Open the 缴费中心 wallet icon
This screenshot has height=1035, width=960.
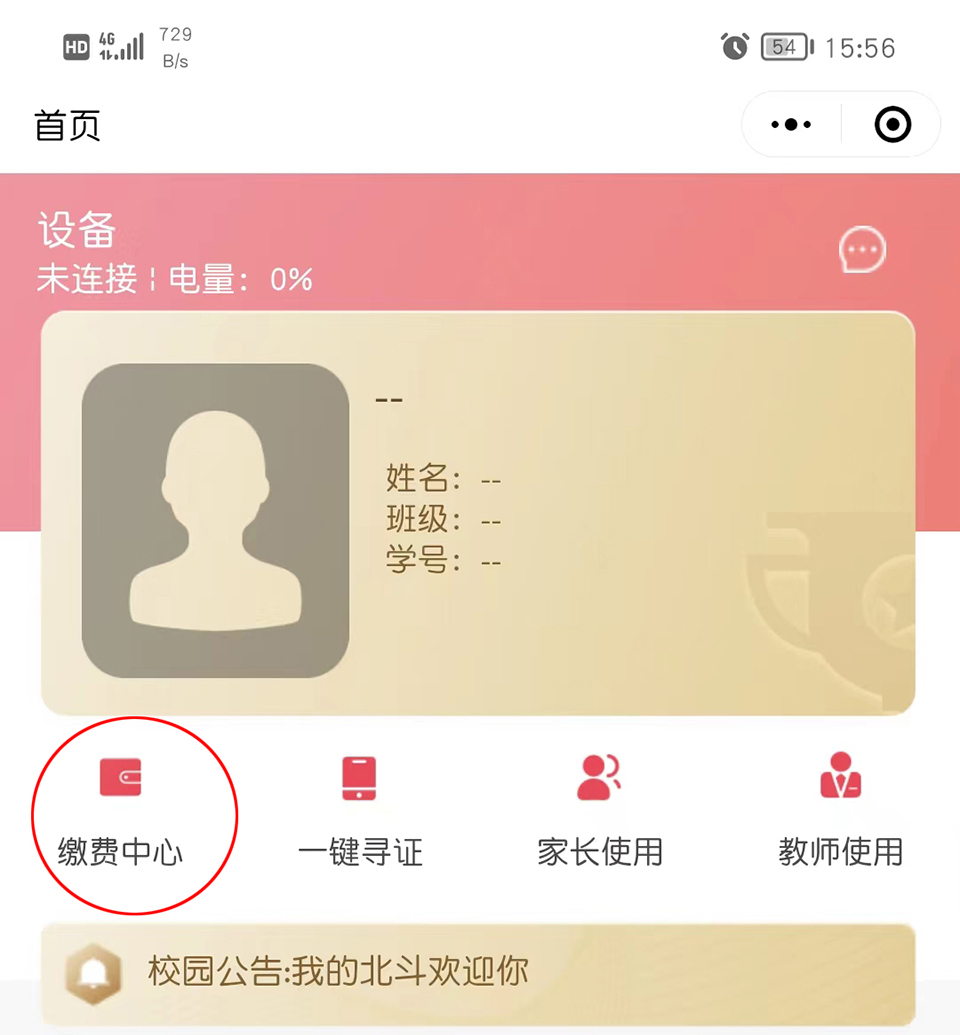click(120, 777)
